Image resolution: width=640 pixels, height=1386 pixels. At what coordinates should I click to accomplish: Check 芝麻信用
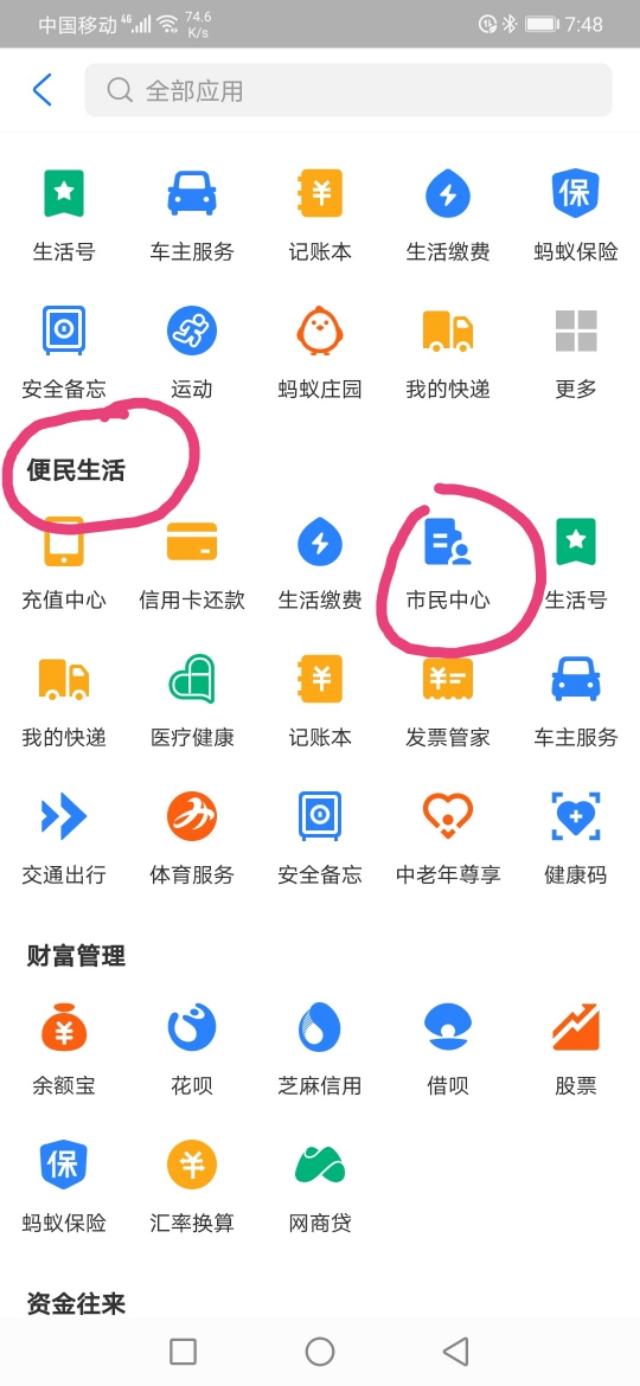click(x=320, y=1046)
